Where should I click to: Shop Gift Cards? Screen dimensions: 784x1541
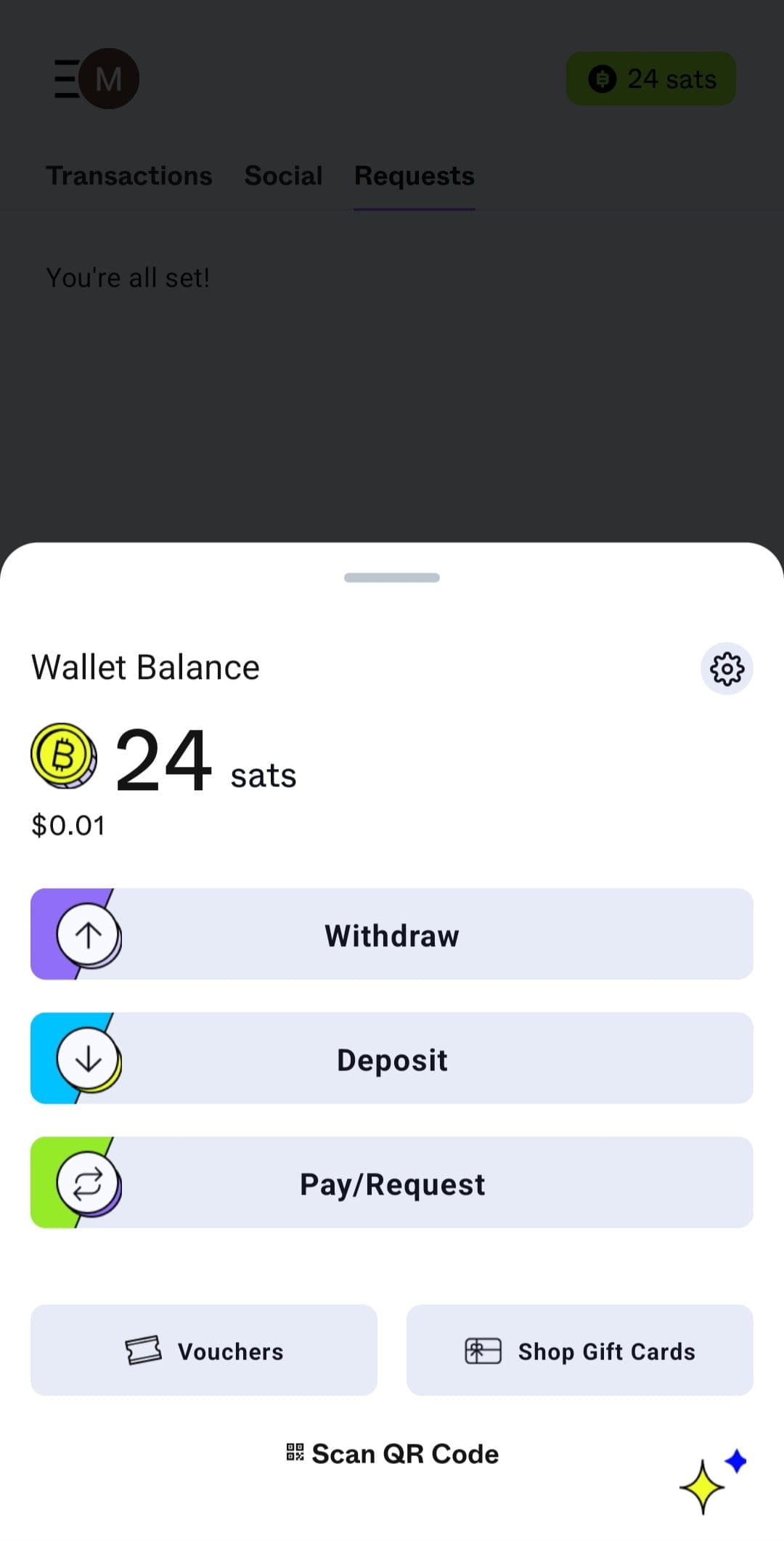[x=580, y=1350]
